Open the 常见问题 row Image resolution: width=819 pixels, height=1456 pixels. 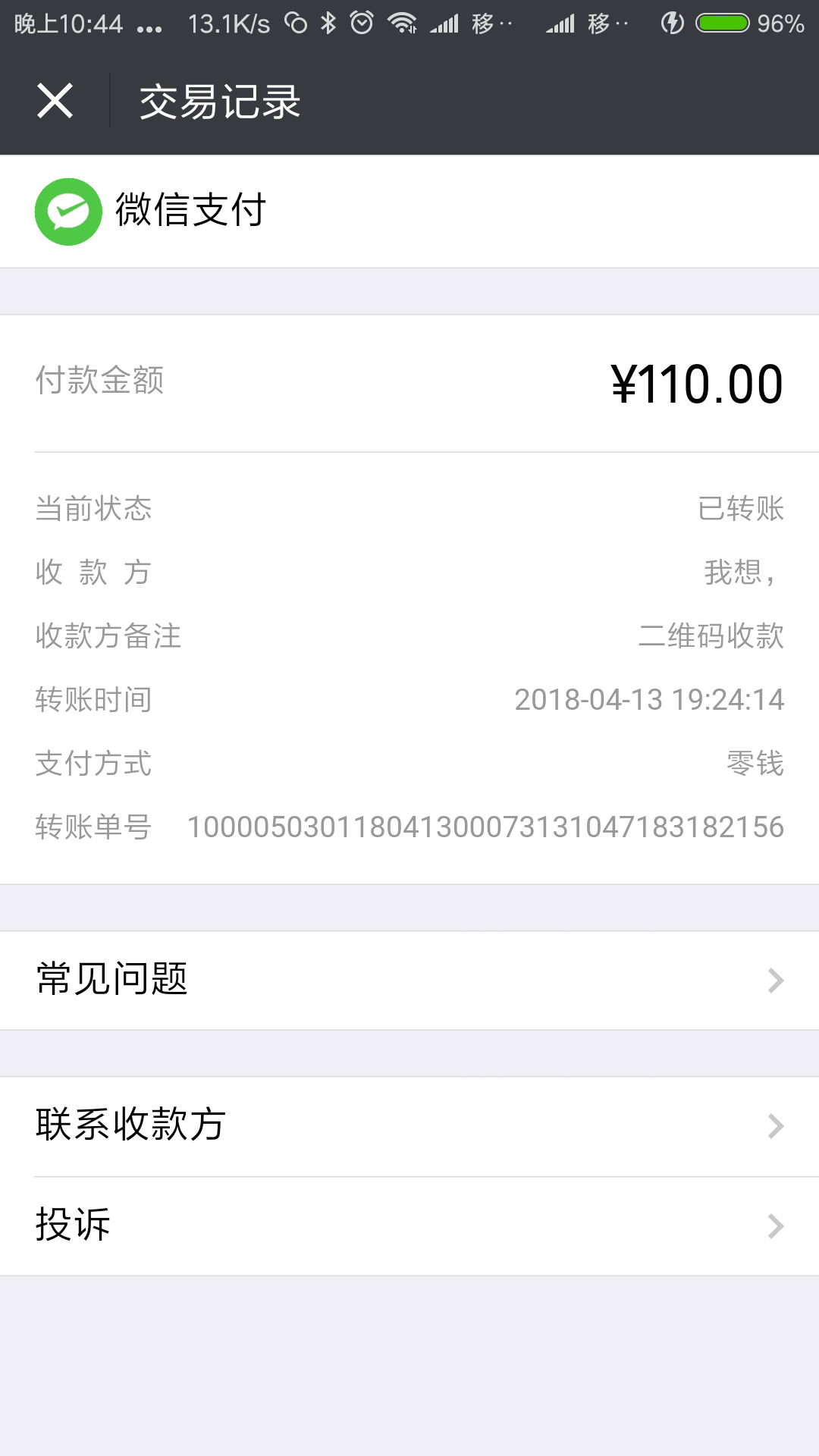409,981
